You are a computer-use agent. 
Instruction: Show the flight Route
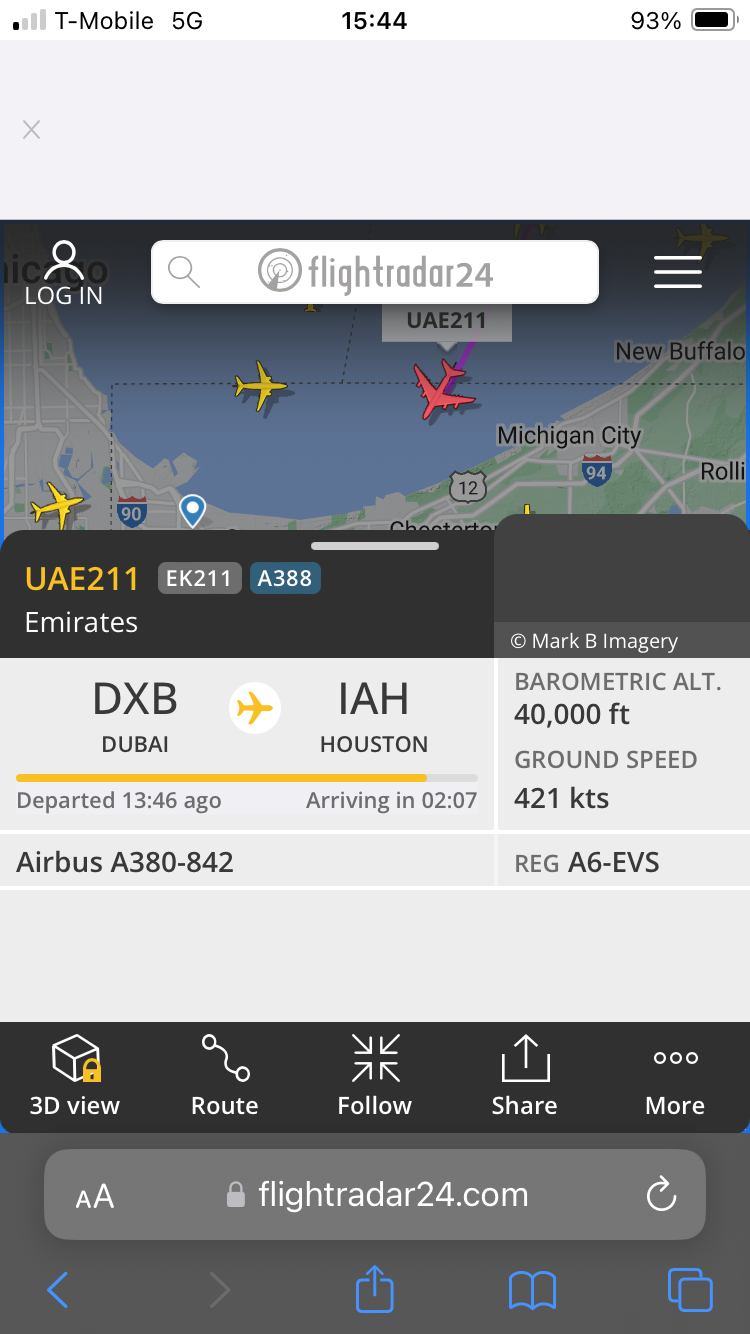tap(225, 1075)
